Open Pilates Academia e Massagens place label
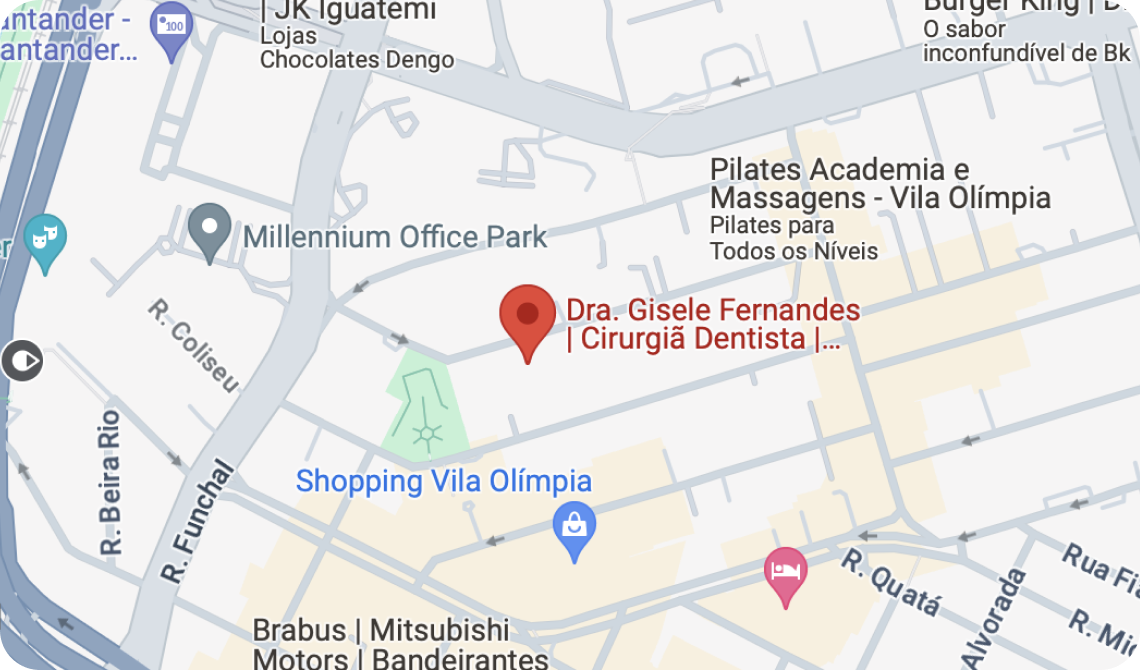This screenshot has height=670, width=1140. coord(878,184)
